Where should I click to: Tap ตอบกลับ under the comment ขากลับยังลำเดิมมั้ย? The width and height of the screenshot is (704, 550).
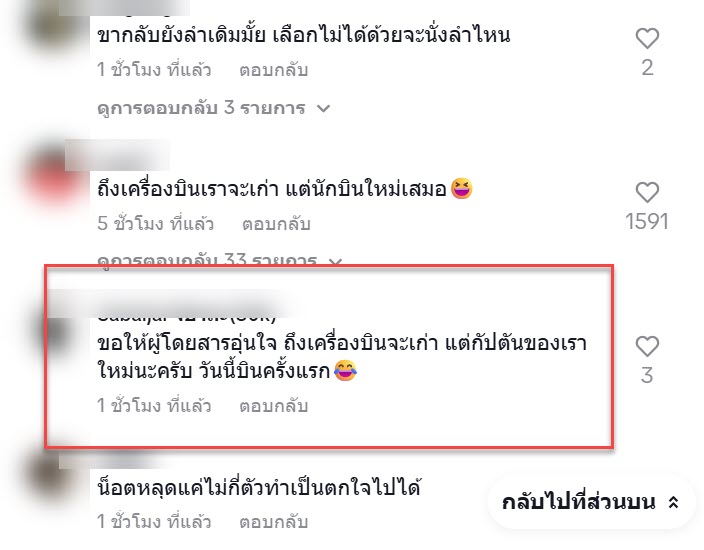(273, 71)
